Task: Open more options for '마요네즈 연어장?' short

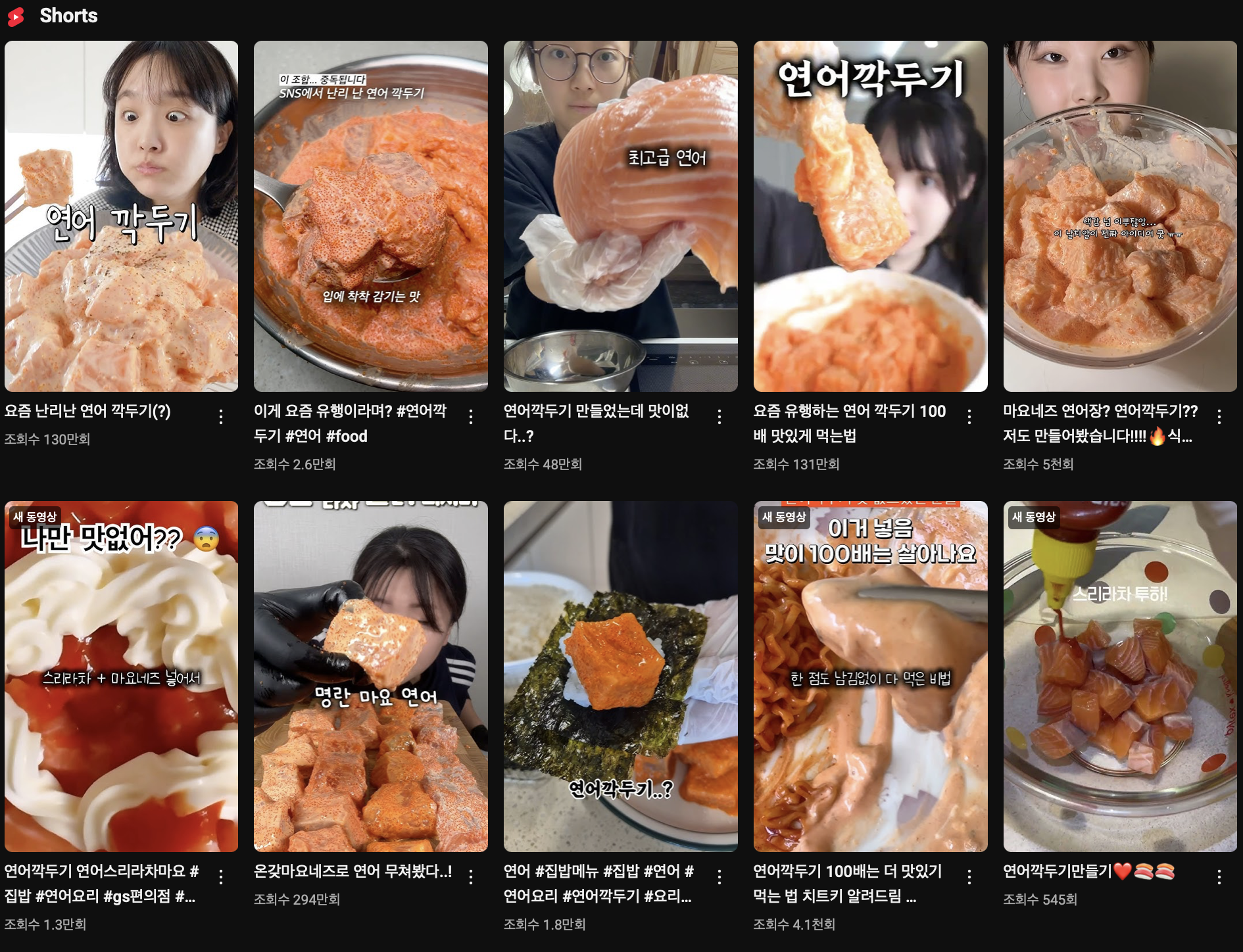Action: pyautogui.click(x=1219, y=416)
